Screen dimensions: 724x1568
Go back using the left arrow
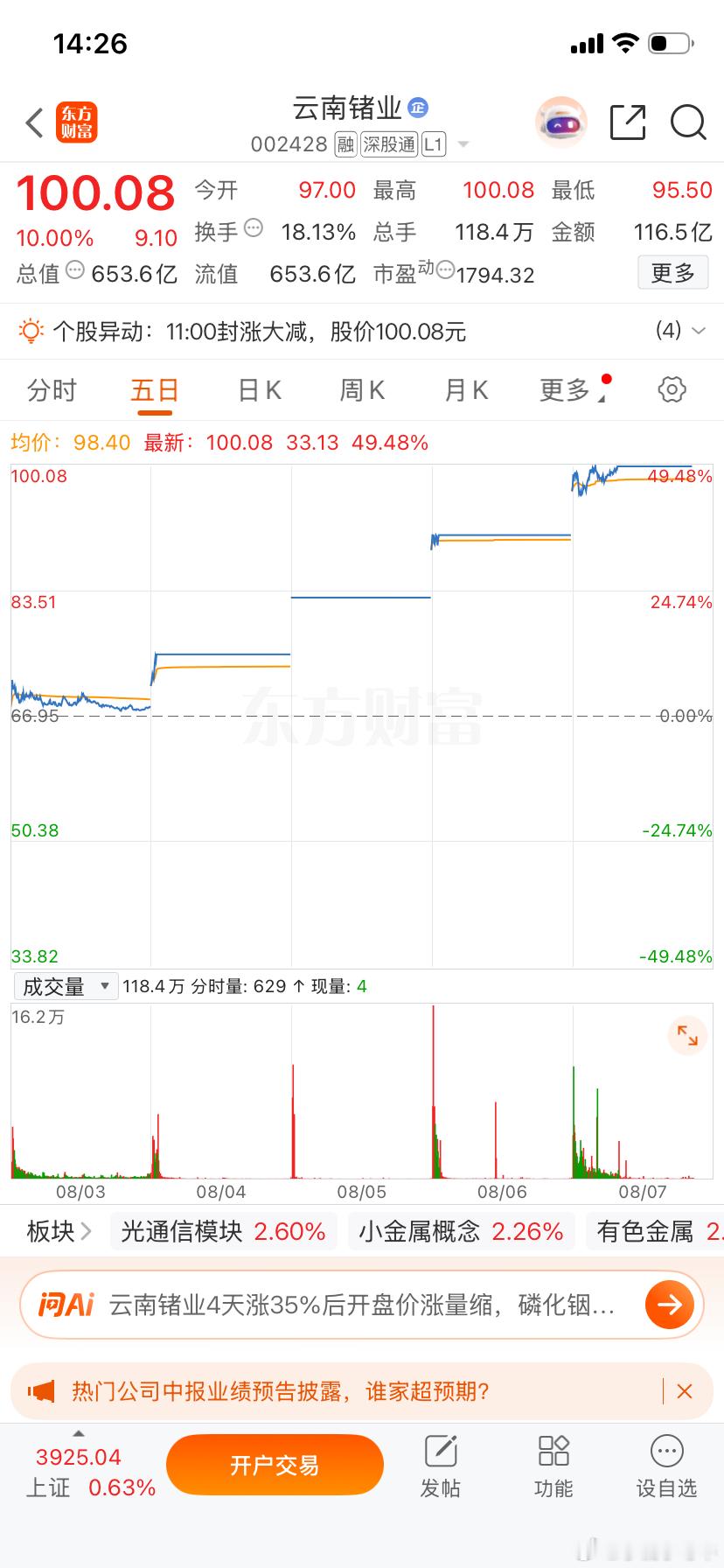[x=35, y=122]
